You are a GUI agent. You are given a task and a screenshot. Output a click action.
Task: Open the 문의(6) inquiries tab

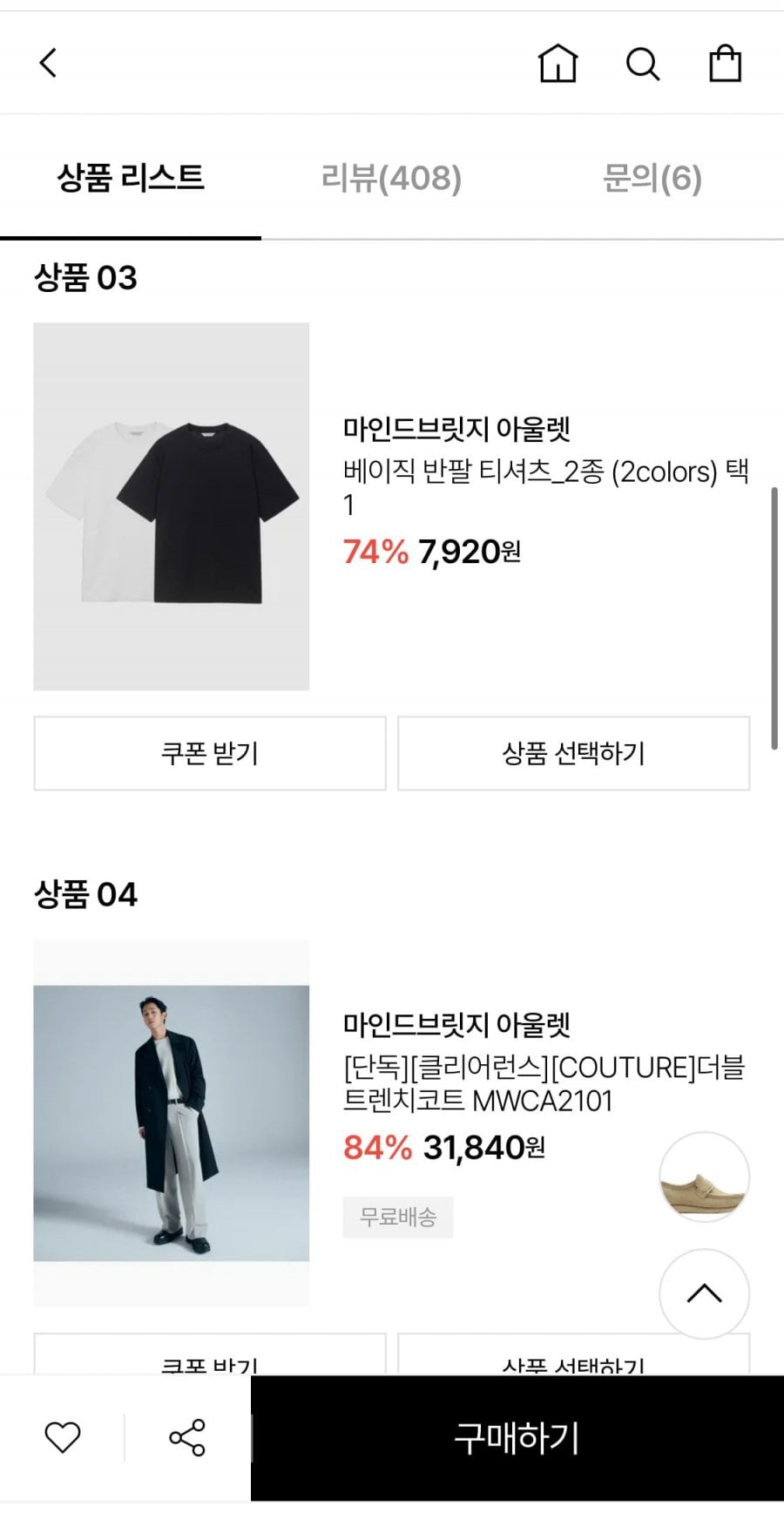coord(652,178)
